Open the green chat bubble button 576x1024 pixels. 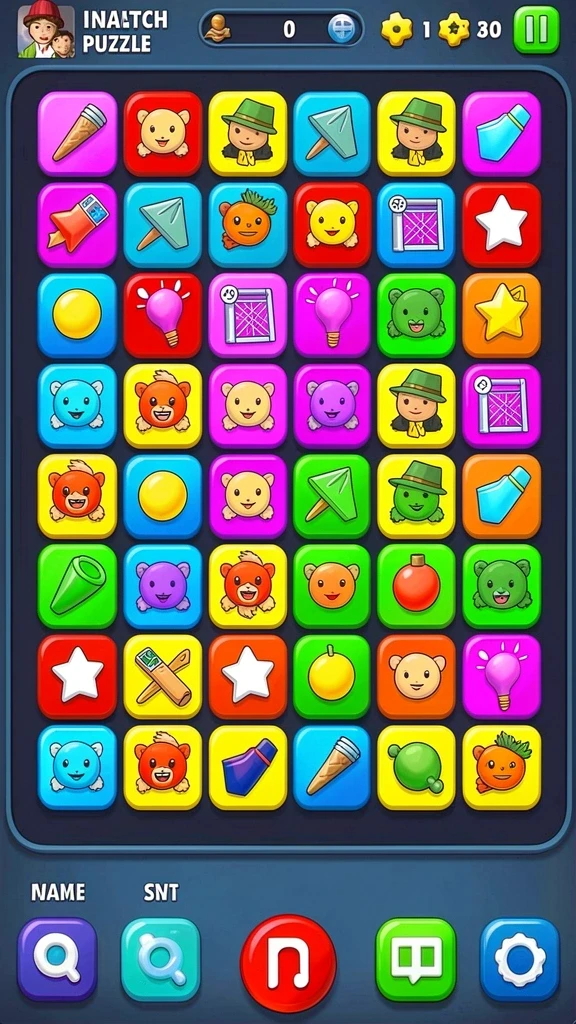coord(416,959)
